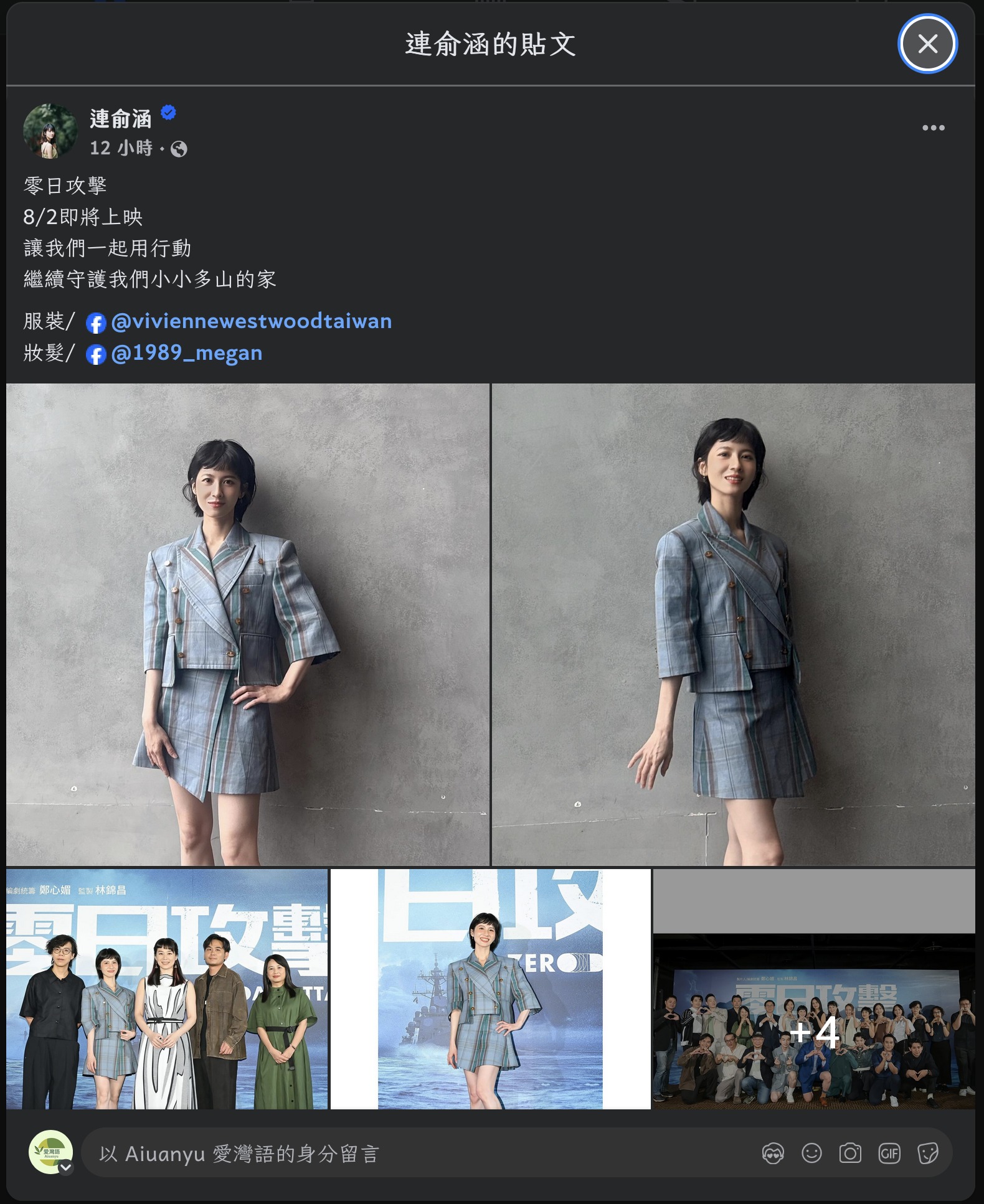Open the 連俞涵 profile name link
984x1204 pixels.
121,118
